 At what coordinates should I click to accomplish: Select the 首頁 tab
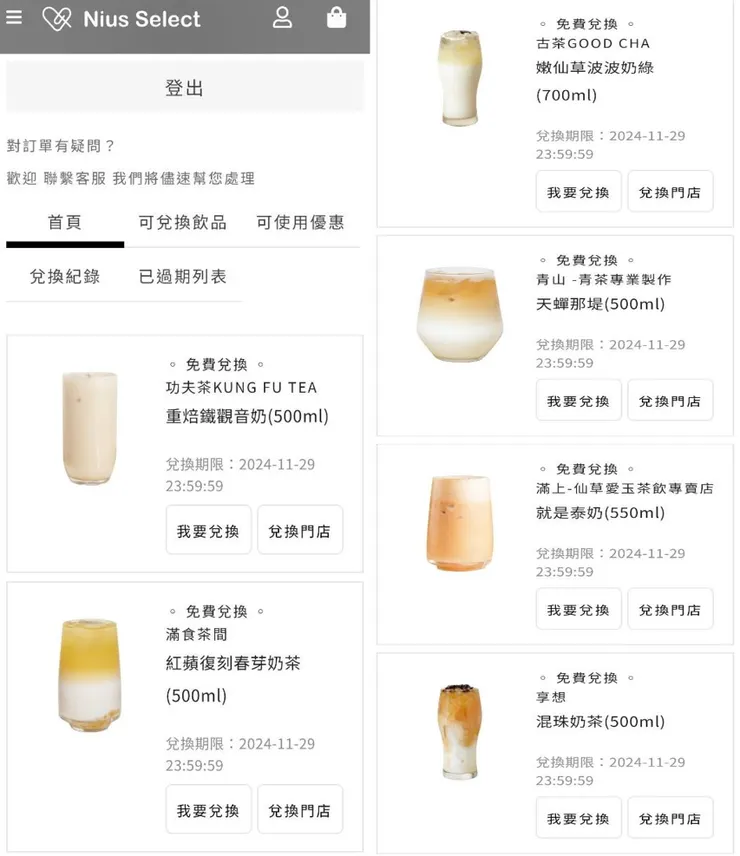(64, 222)
